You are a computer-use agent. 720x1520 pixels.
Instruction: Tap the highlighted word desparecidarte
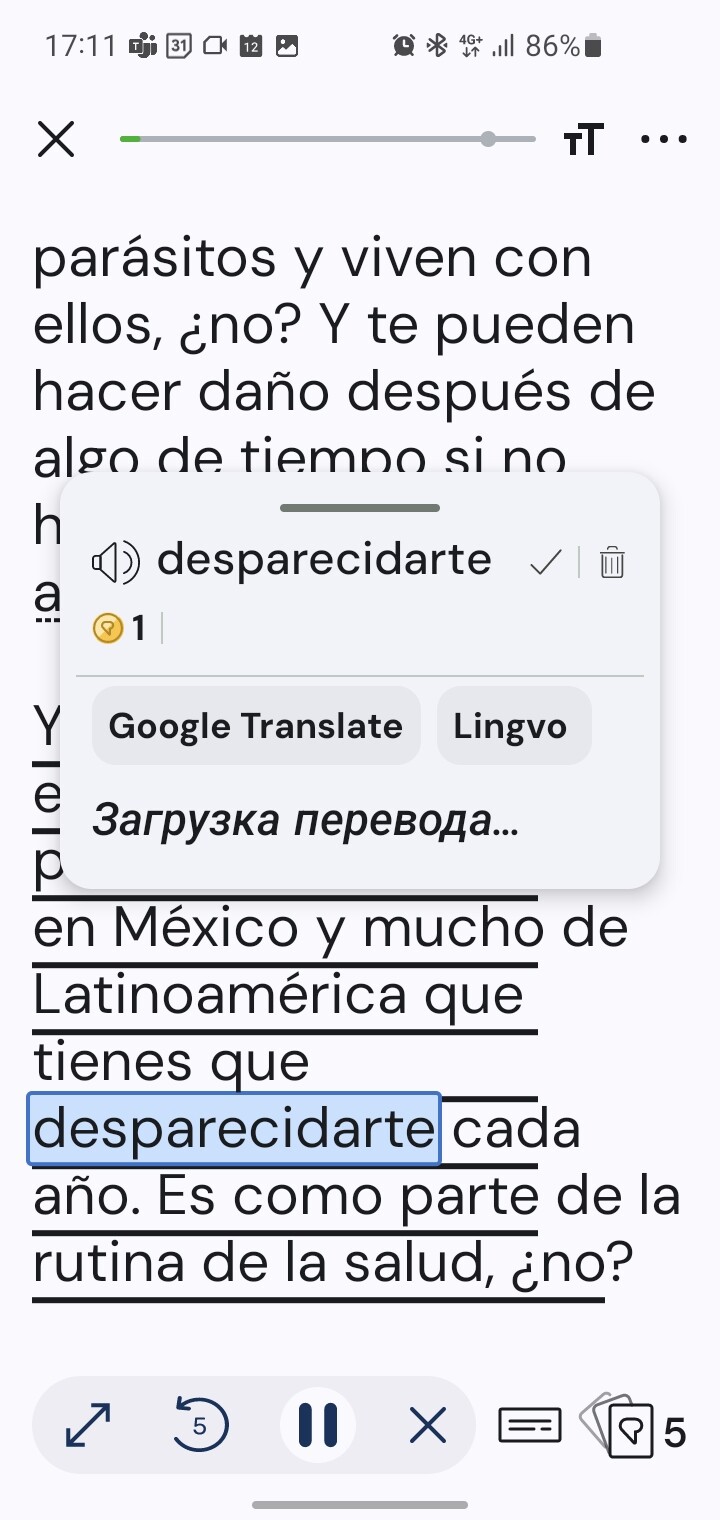234,1129
